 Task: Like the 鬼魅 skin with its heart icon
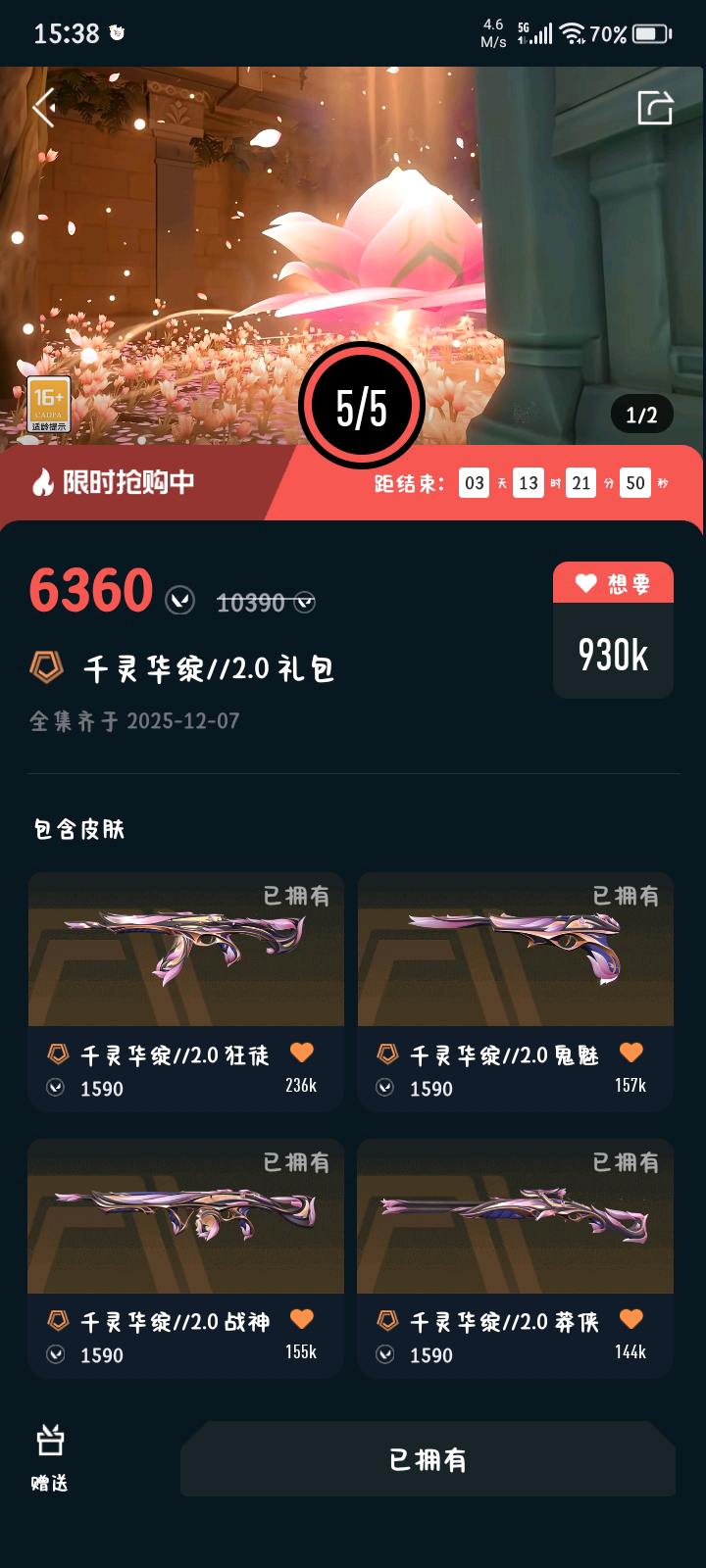(x=631, y=1053)
